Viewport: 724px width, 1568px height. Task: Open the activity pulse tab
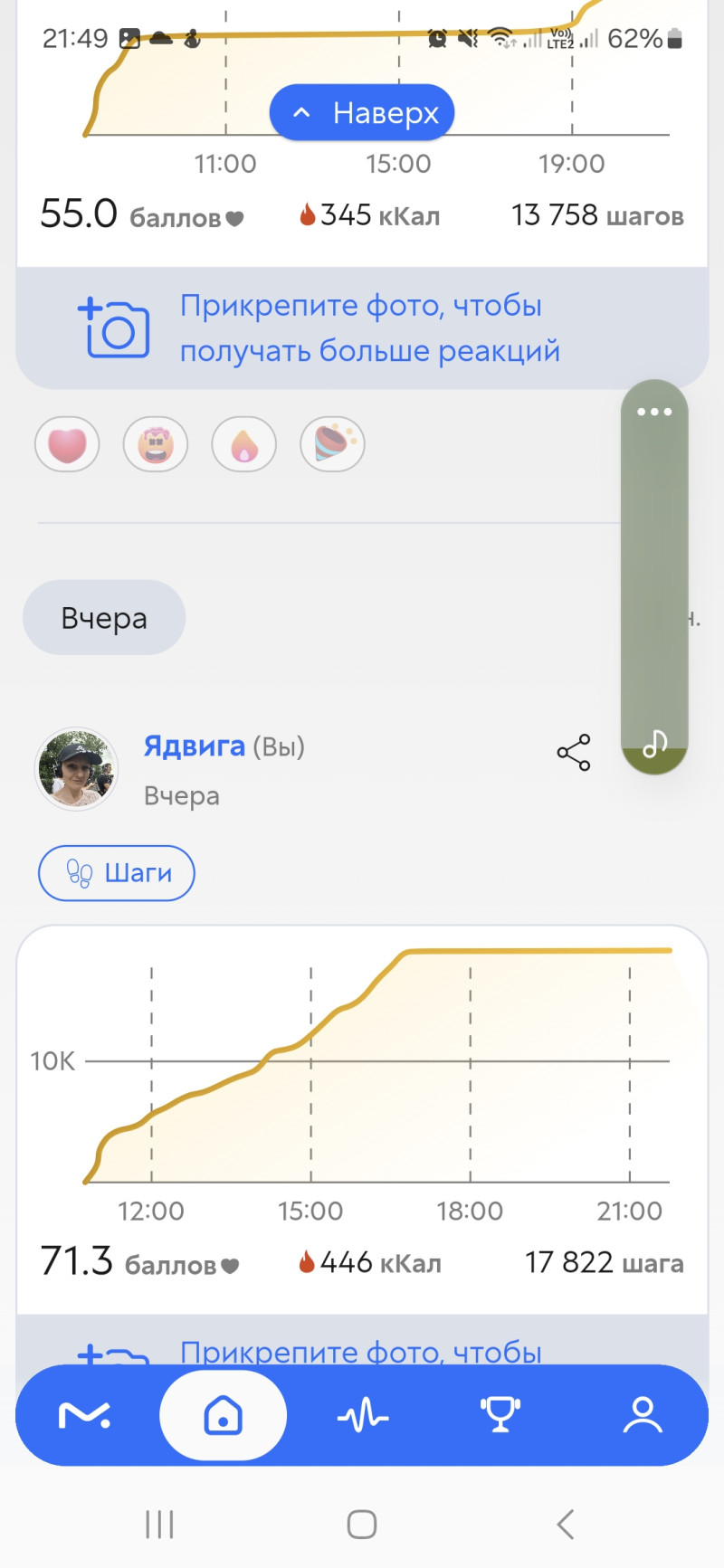pyautogui.click(x=363, y=1414)
